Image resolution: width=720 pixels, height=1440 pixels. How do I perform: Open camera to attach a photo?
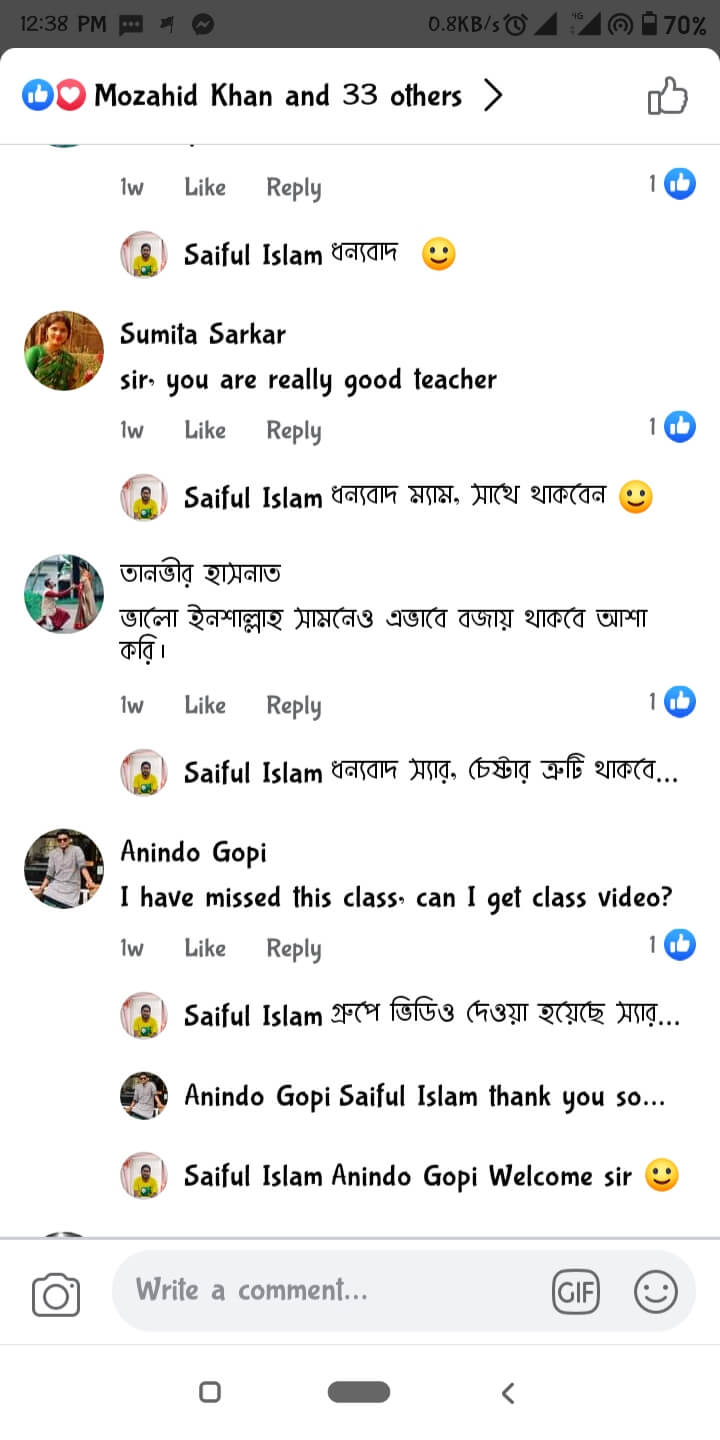coord(56,1294)
